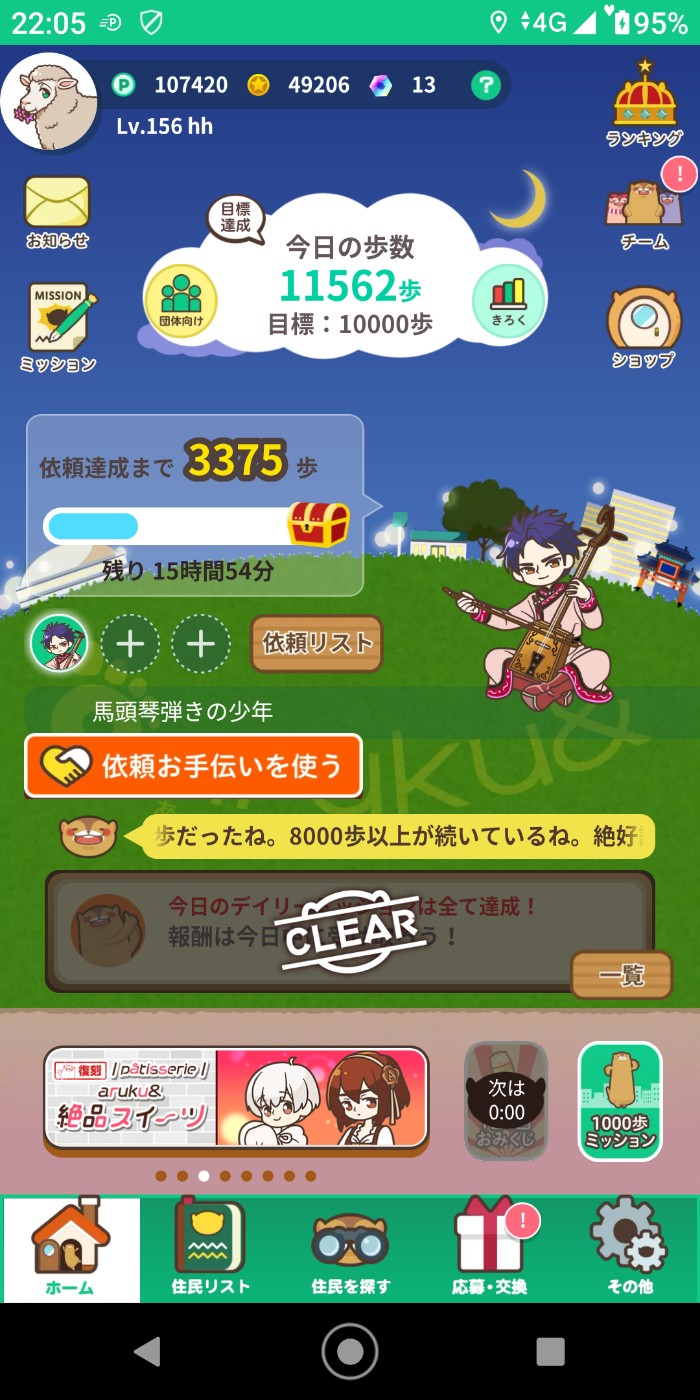
Task: View step records via きろく
Action: 509,301
